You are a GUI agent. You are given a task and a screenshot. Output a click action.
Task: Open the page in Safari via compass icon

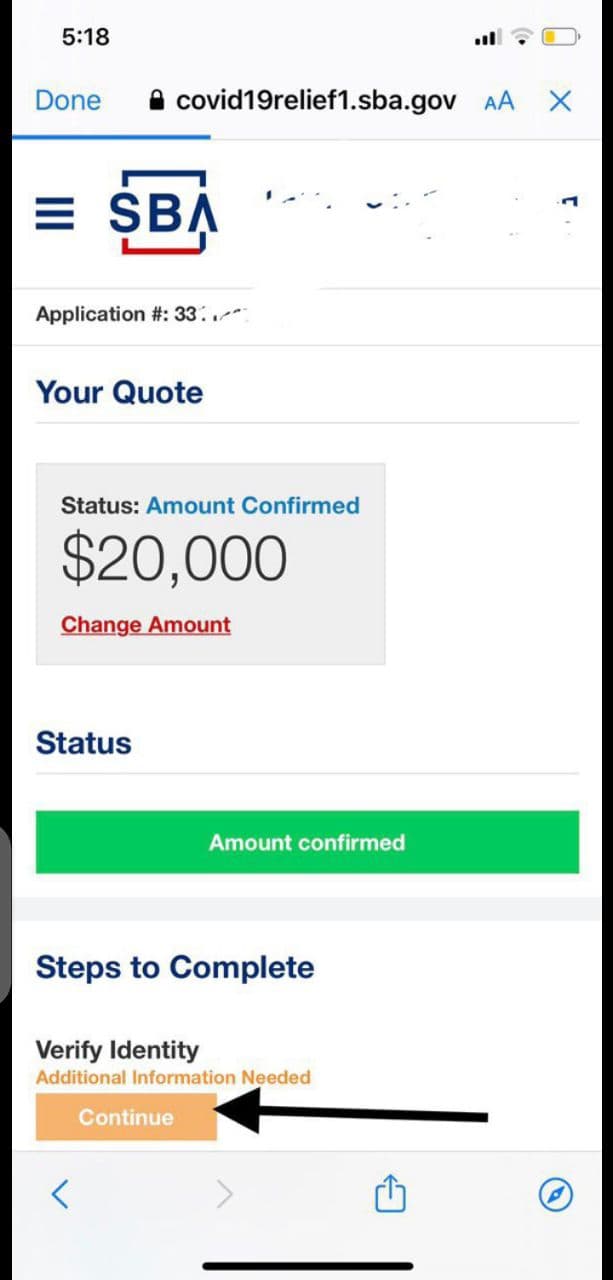click(555, 1194)
